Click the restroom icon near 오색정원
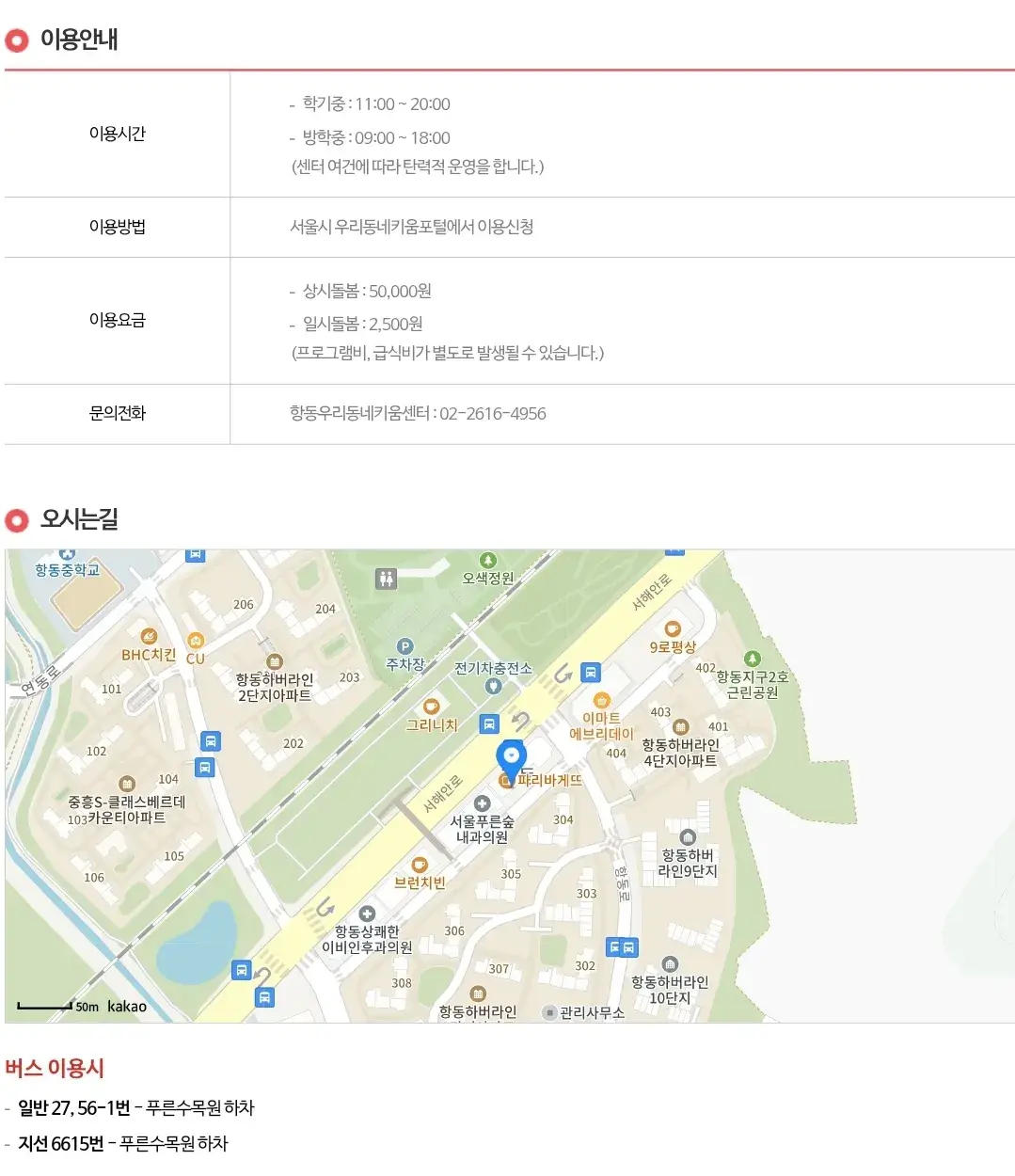1015x1176 pixels. 386,579
